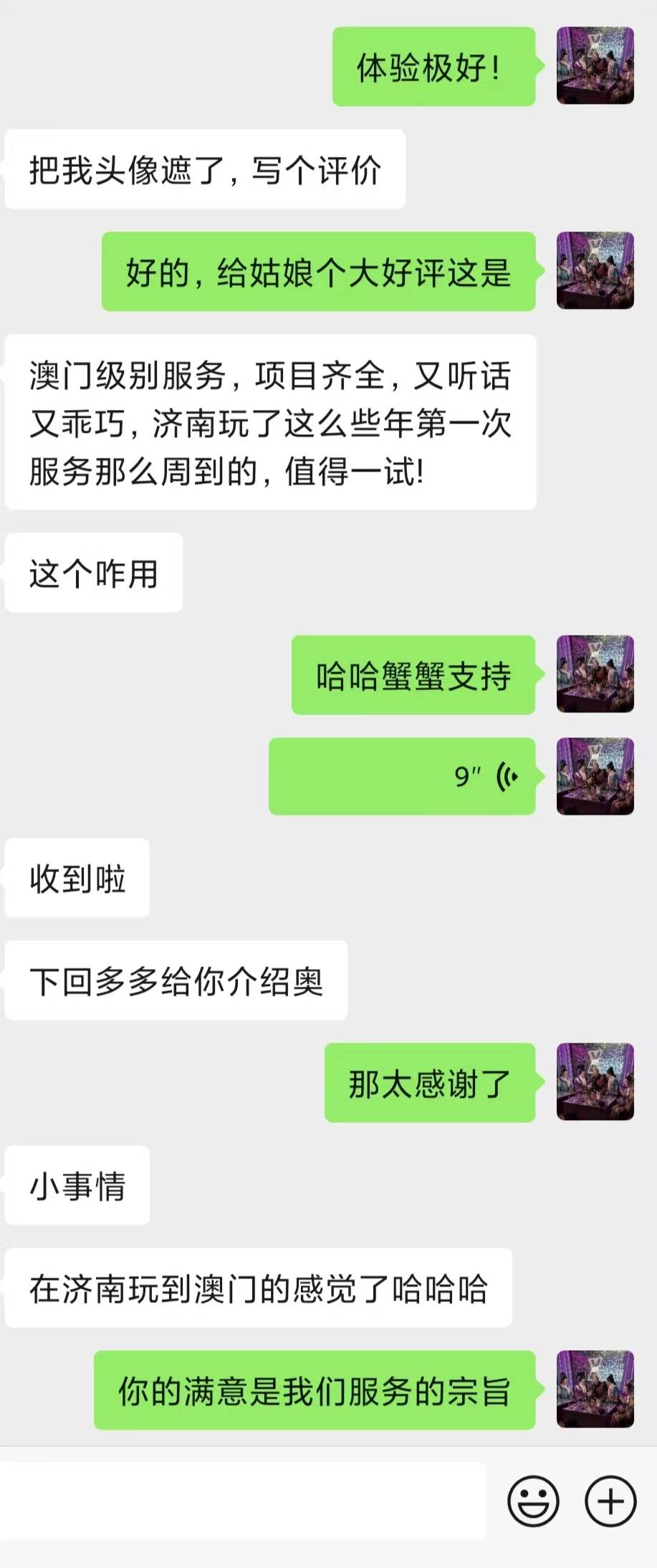View profile from avatar next to 那太感谢了

pos(595,1082)
